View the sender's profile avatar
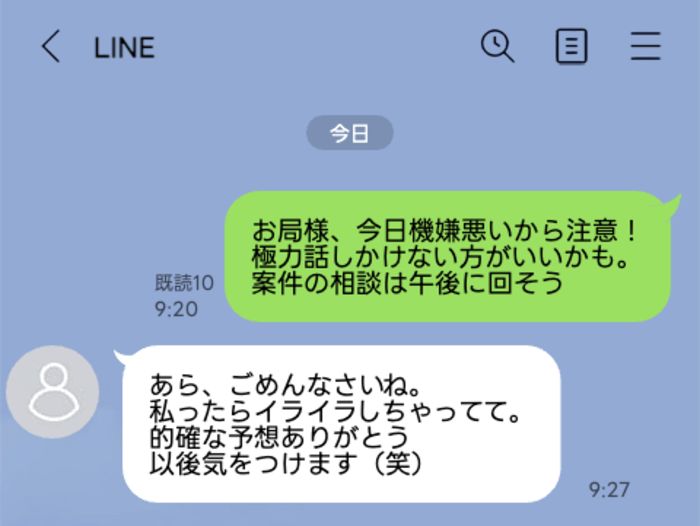This screenshot has height=526, width=700. point(52,391)
